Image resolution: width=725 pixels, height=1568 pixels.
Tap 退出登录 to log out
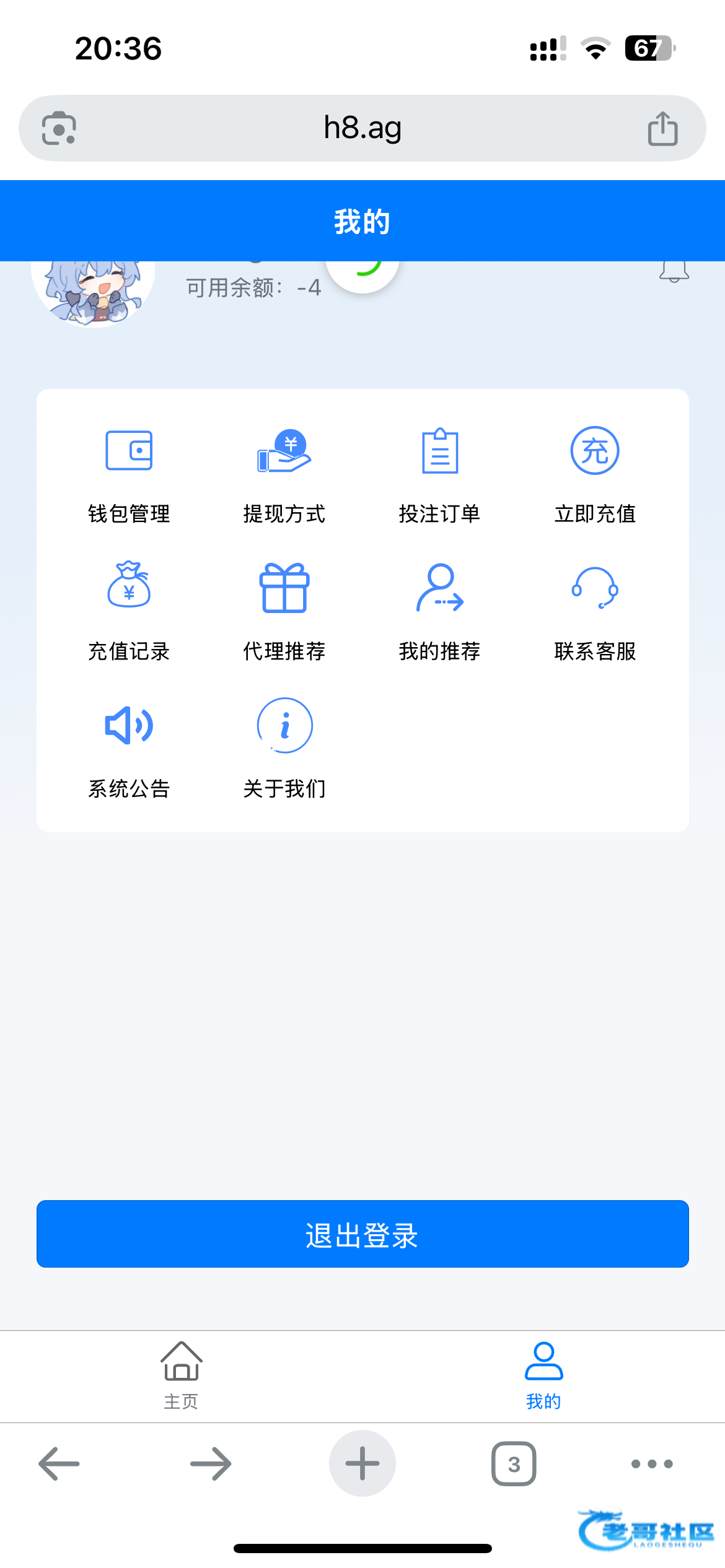pos(362,1234)
